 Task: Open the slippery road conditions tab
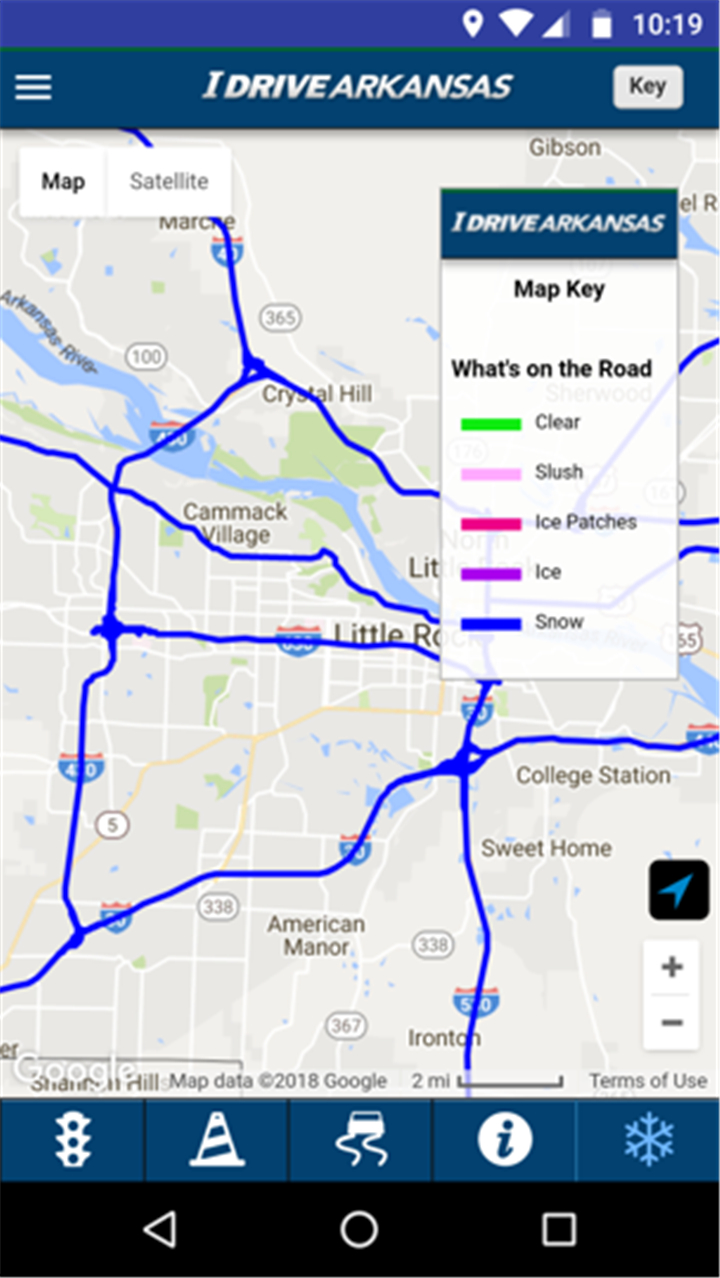coord(361,1140)
